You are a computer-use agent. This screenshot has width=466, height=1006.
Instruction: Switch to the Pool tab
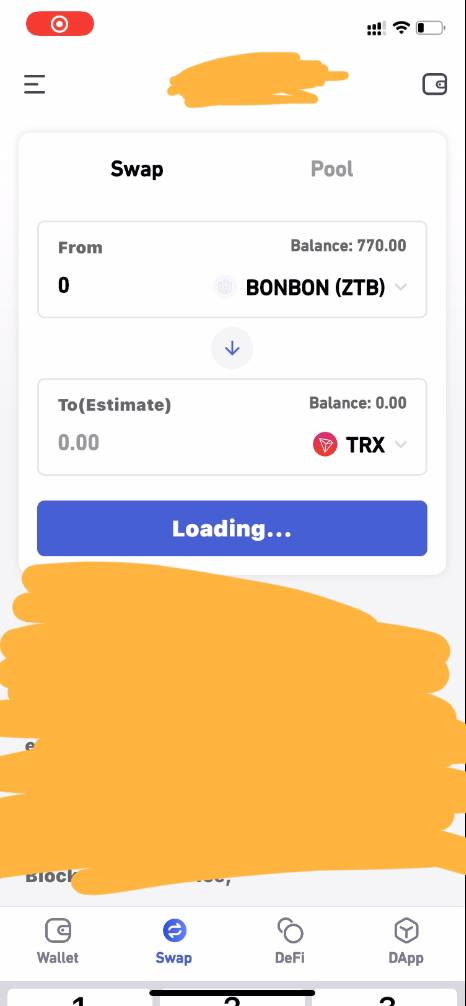click(x=332, y=169)
